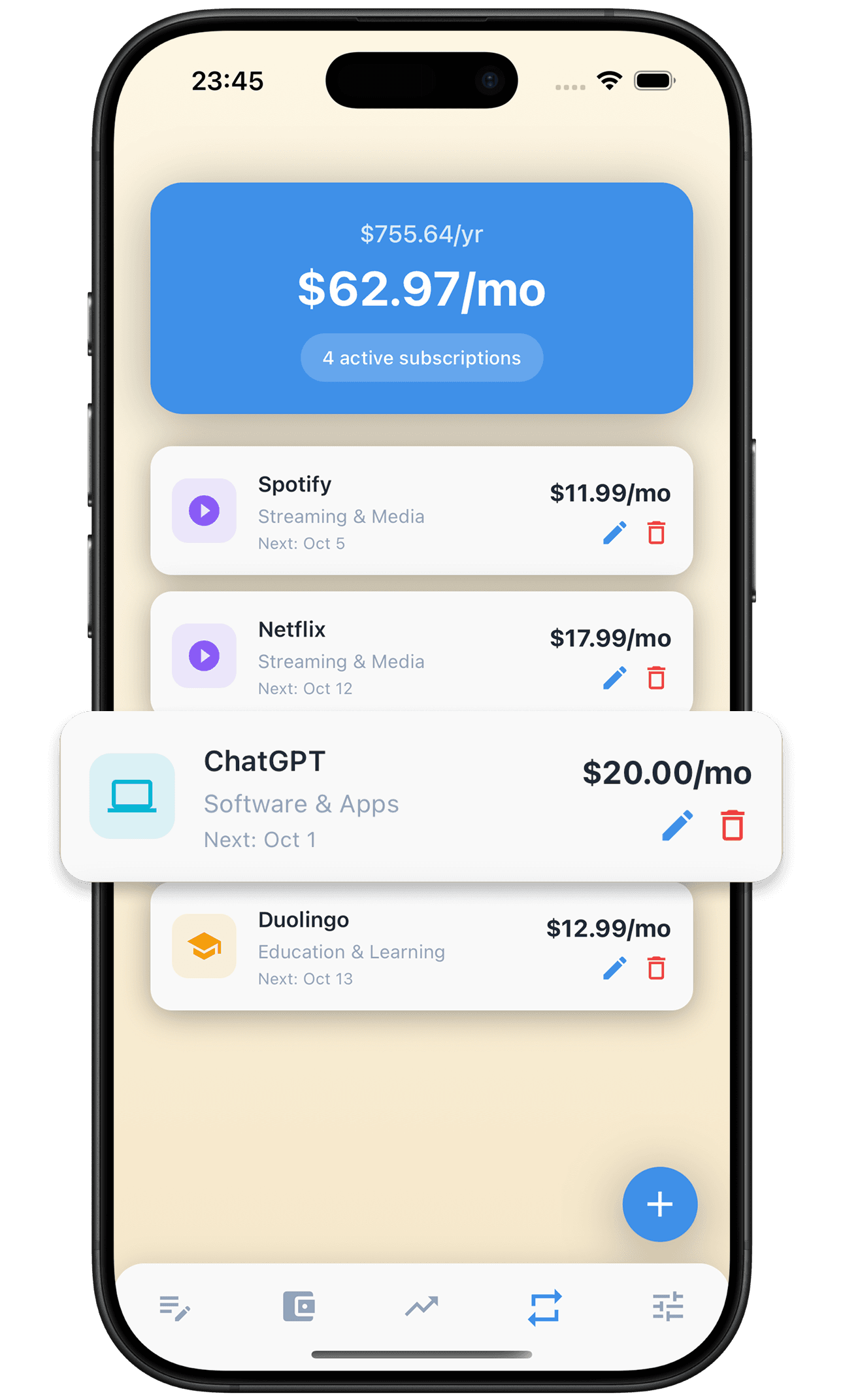The image size is (843, 1400).
Task: Select the ChatGPT laptop category icon
Action: [133, 795]
